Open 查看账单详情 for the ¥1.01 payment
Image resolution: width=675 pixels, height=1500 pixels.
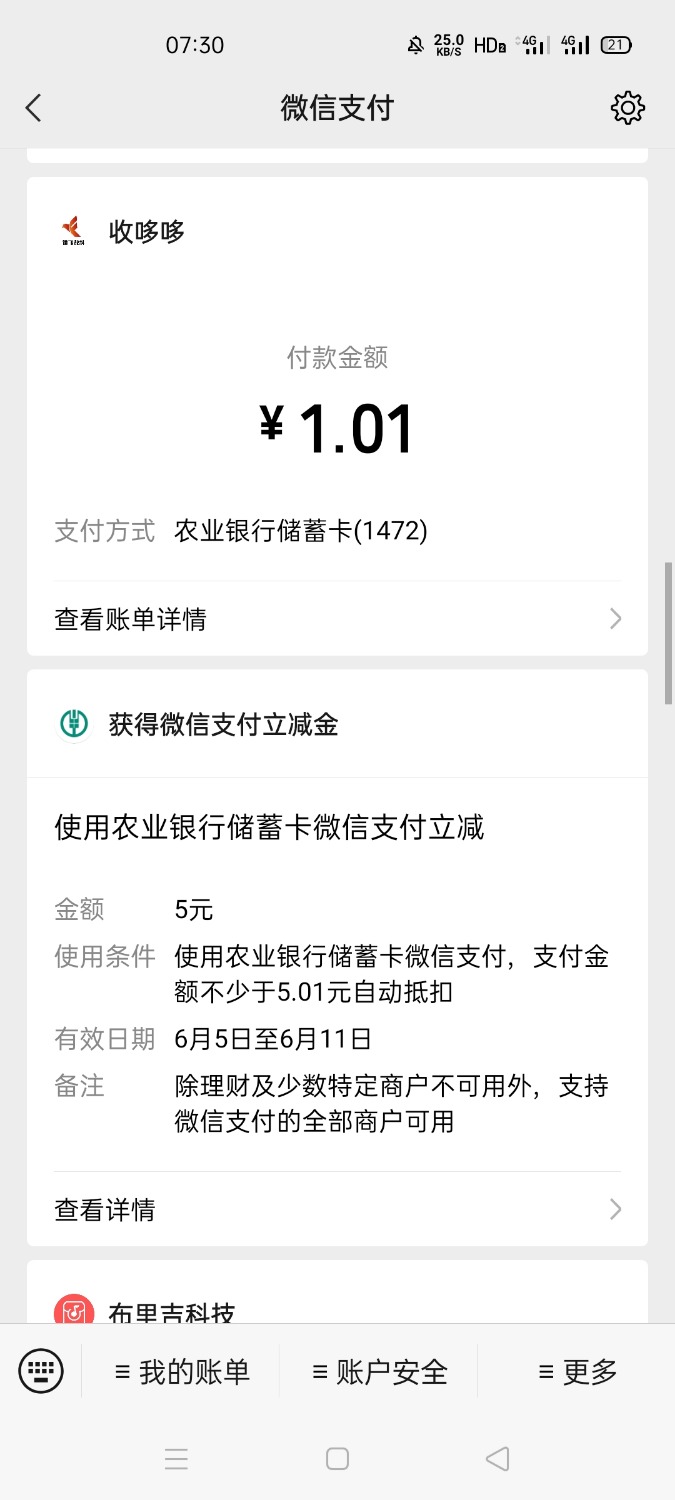[x=337, y=619]
